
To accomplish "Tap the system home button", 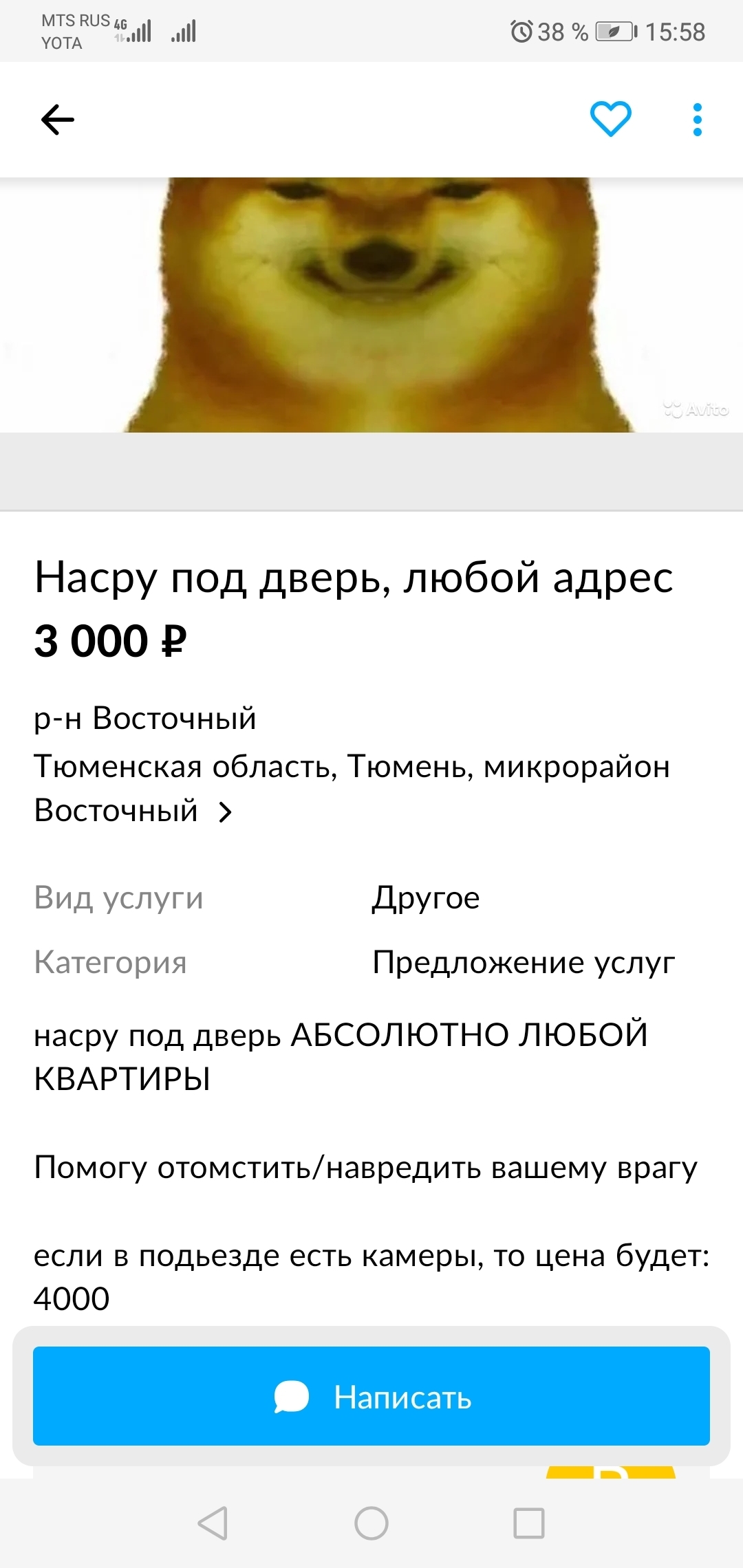I will tap(371, 1523).
